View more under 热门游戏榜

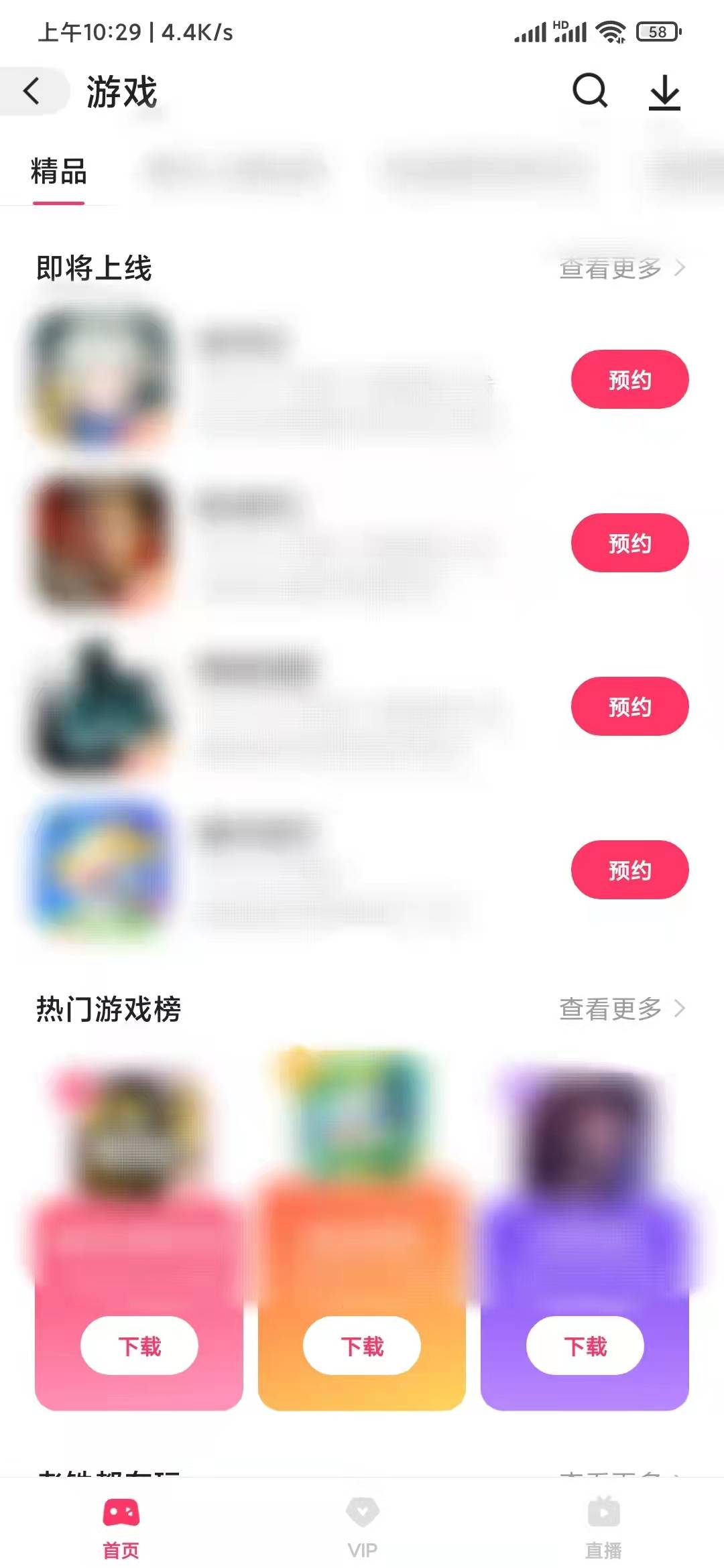(622, 1008)
